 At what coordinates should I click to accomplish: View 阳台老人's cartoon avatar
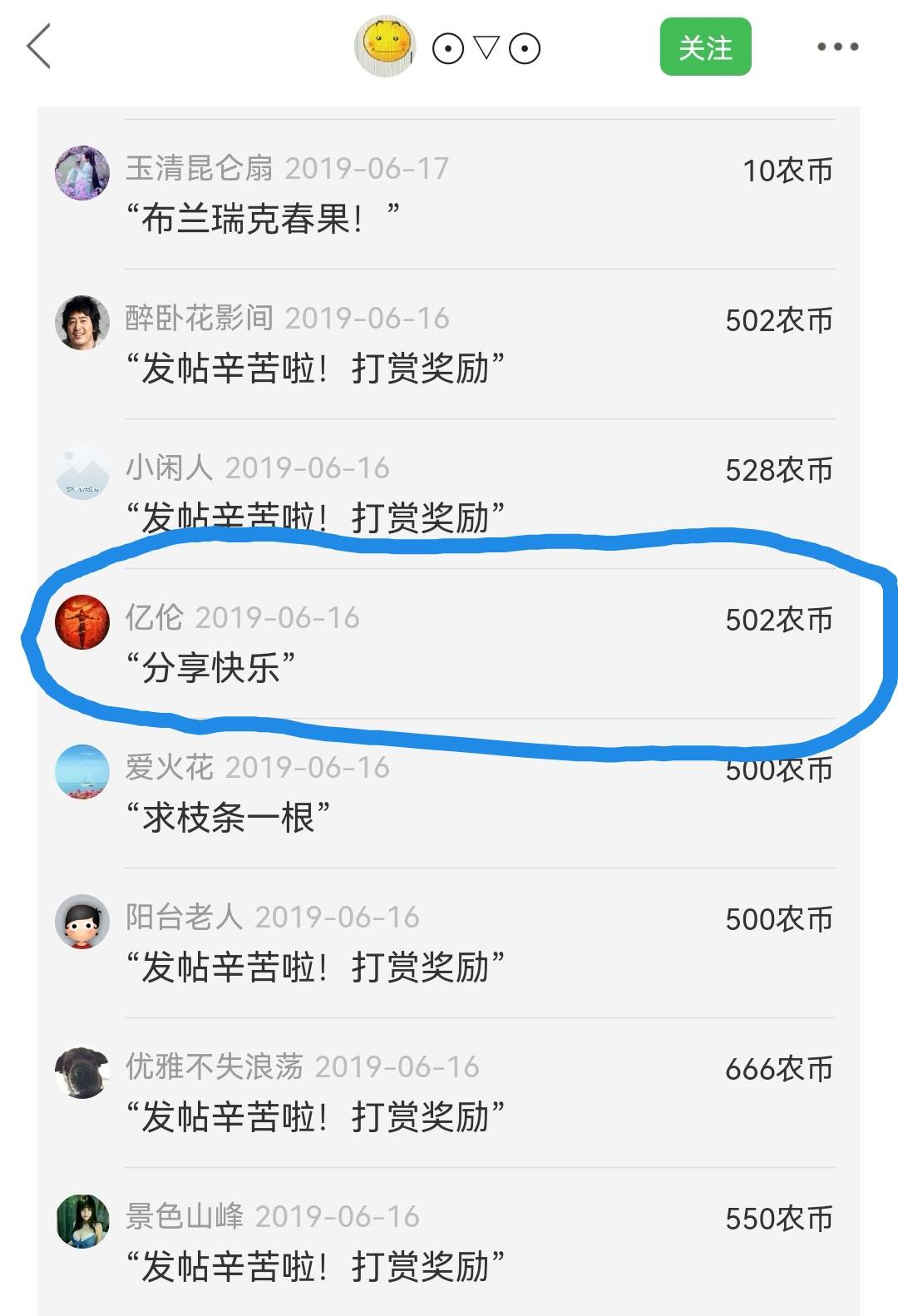(x=82, y=922)
